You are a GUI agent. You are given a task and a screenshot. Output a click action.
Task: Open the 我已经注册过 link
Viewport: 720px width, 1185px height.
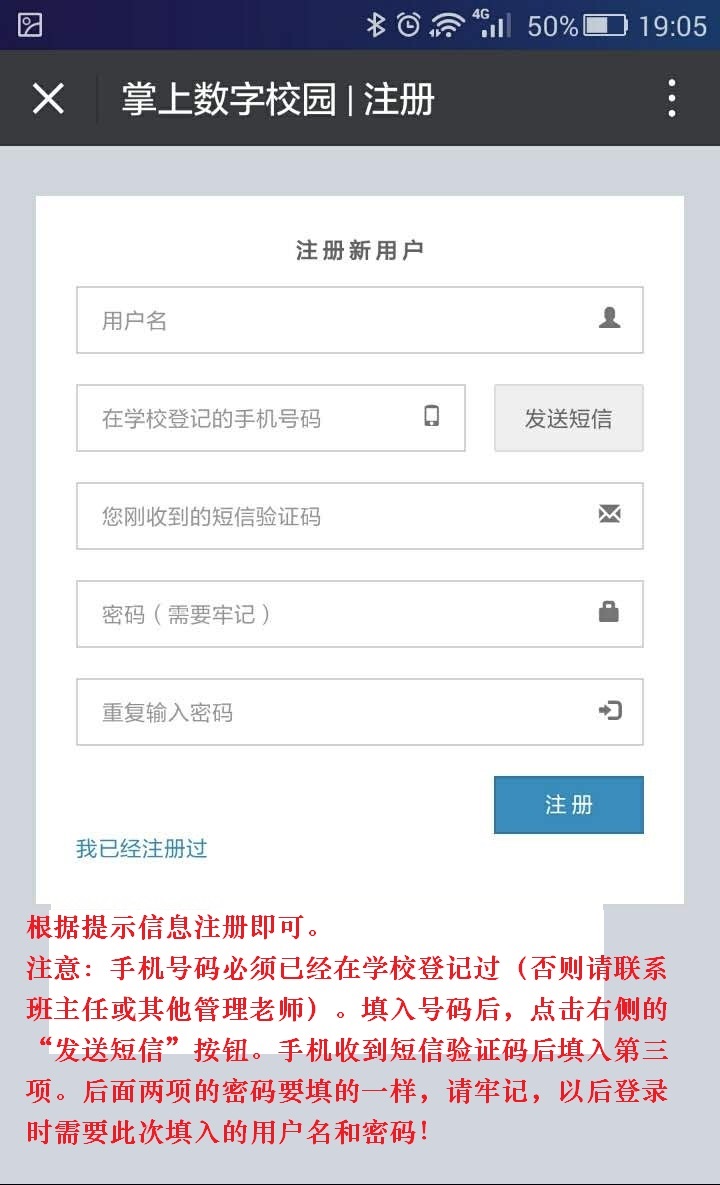pos(142,849)
